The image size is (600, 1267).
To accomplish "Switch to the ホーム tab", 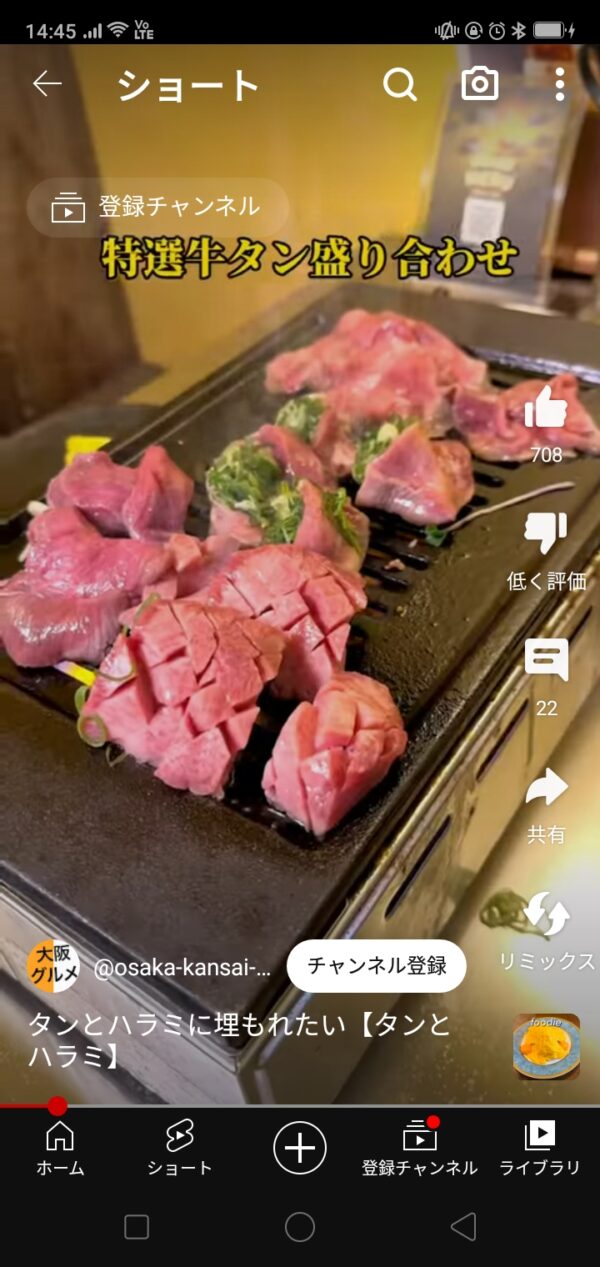I will tap(60, 1147).
